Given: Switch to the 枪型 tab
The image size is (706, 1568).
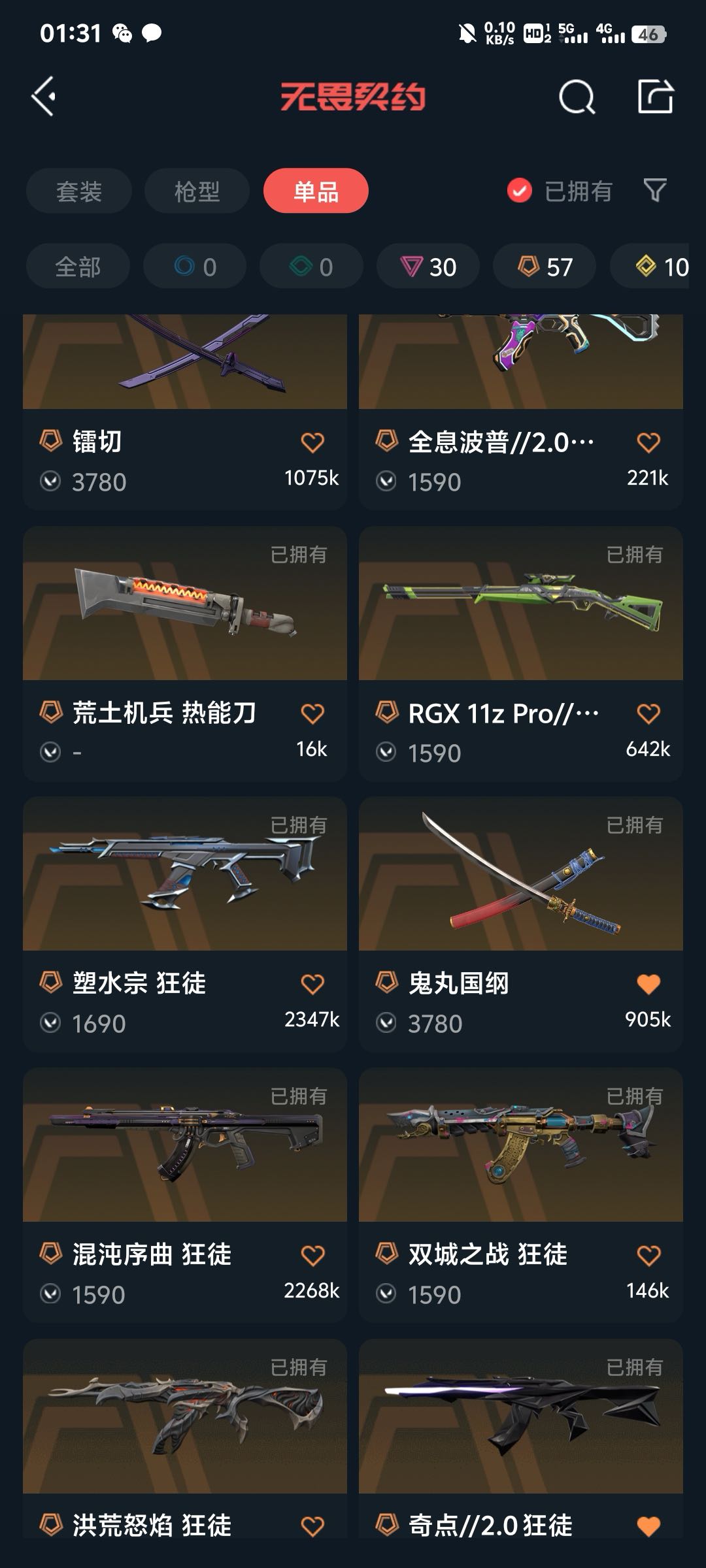Looking at the screenshot, I should click(x=197, y=191).
